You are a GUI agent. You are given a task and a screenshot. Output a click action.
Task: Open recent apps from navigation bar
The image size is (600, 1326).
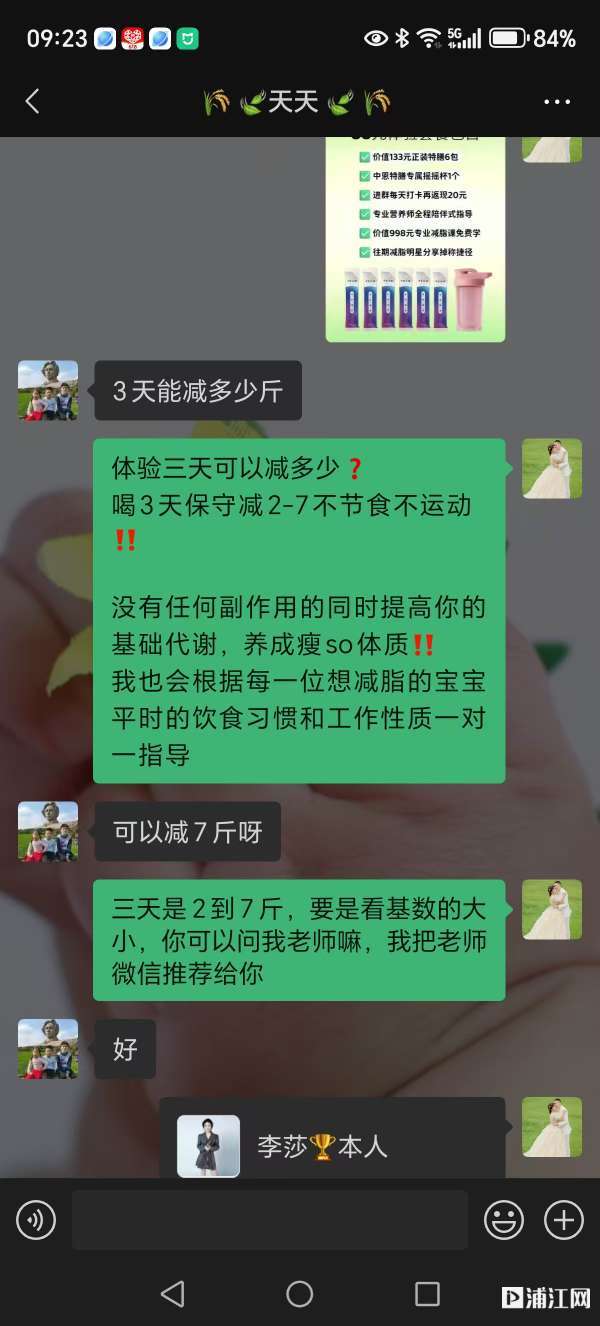pos(427,1294)
